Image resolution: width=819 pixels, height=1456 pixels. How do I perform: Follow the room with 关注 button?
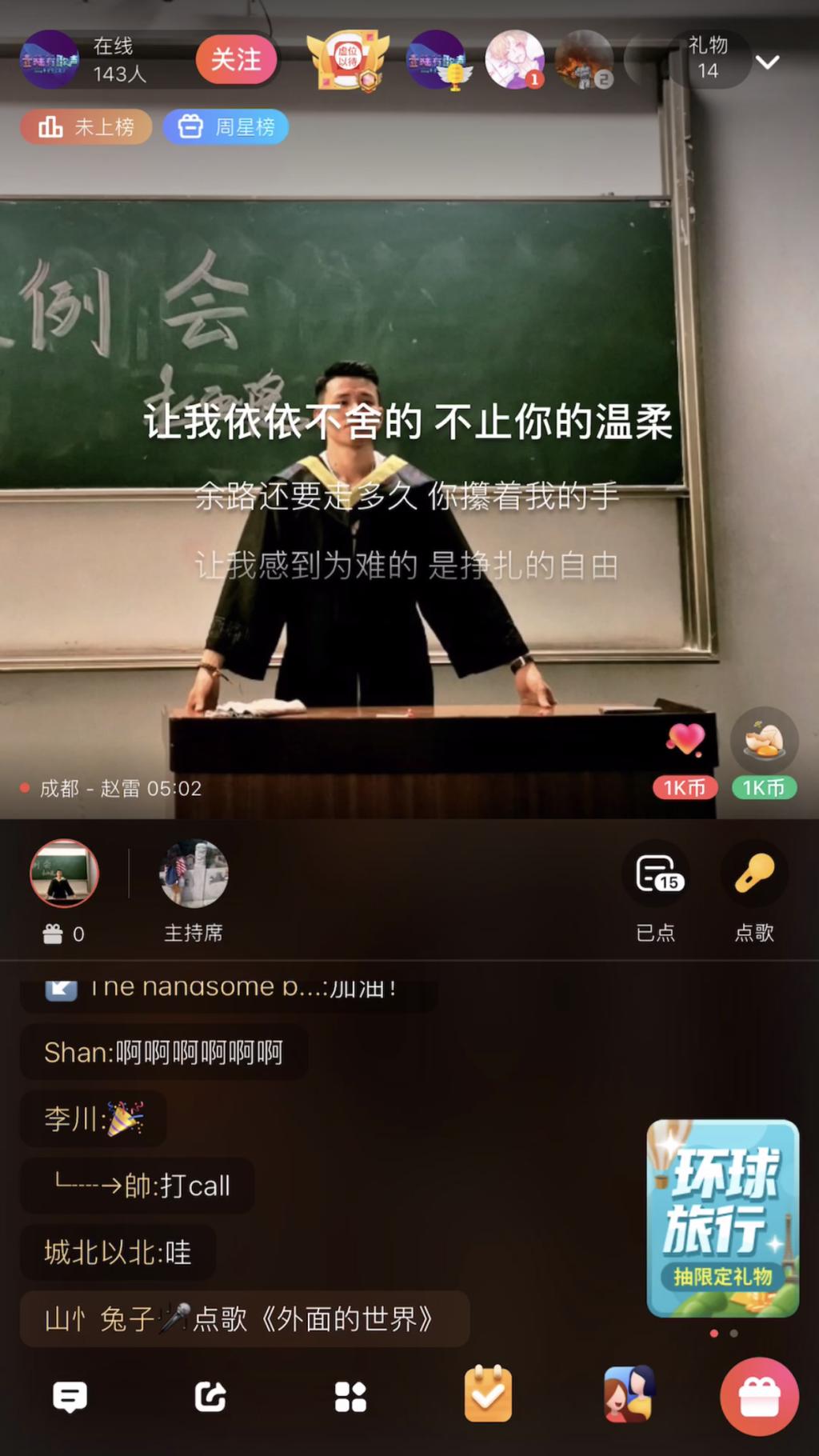click(236, 60)
